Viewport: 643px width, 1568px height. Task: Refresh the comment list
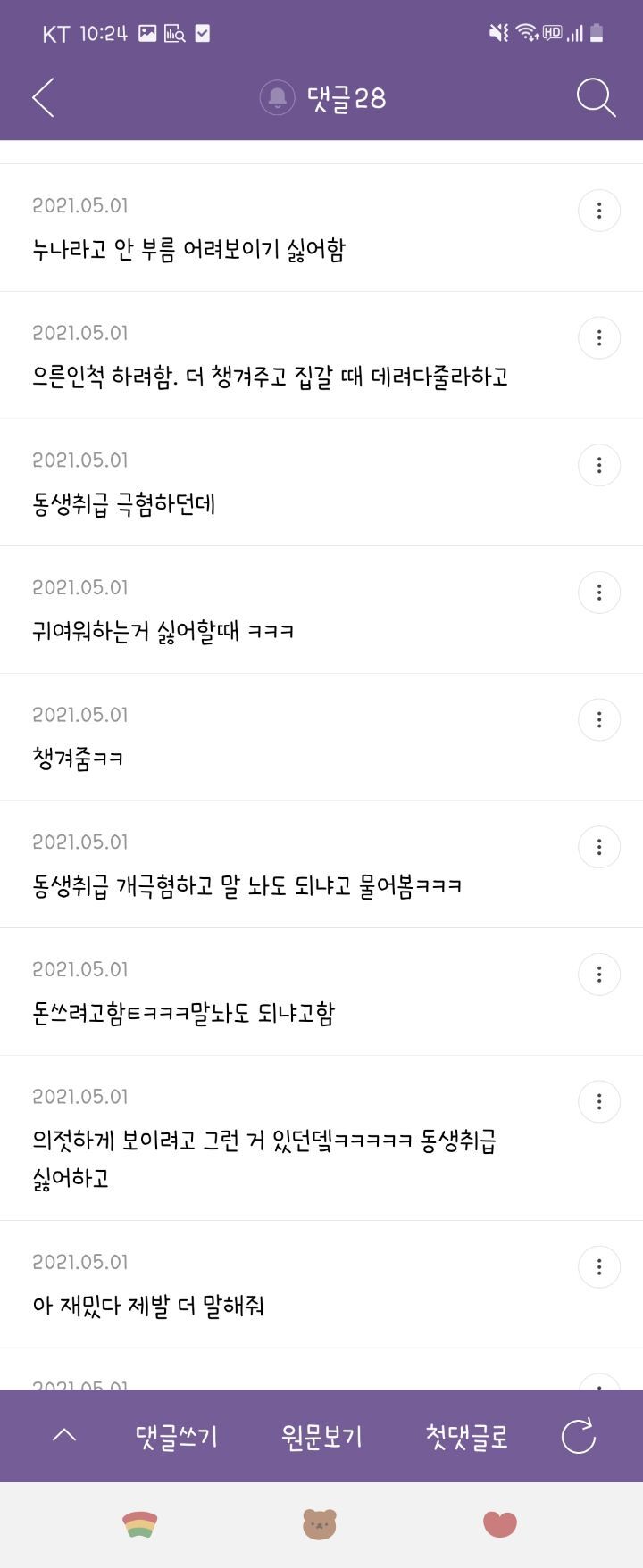pos(578,1436)
